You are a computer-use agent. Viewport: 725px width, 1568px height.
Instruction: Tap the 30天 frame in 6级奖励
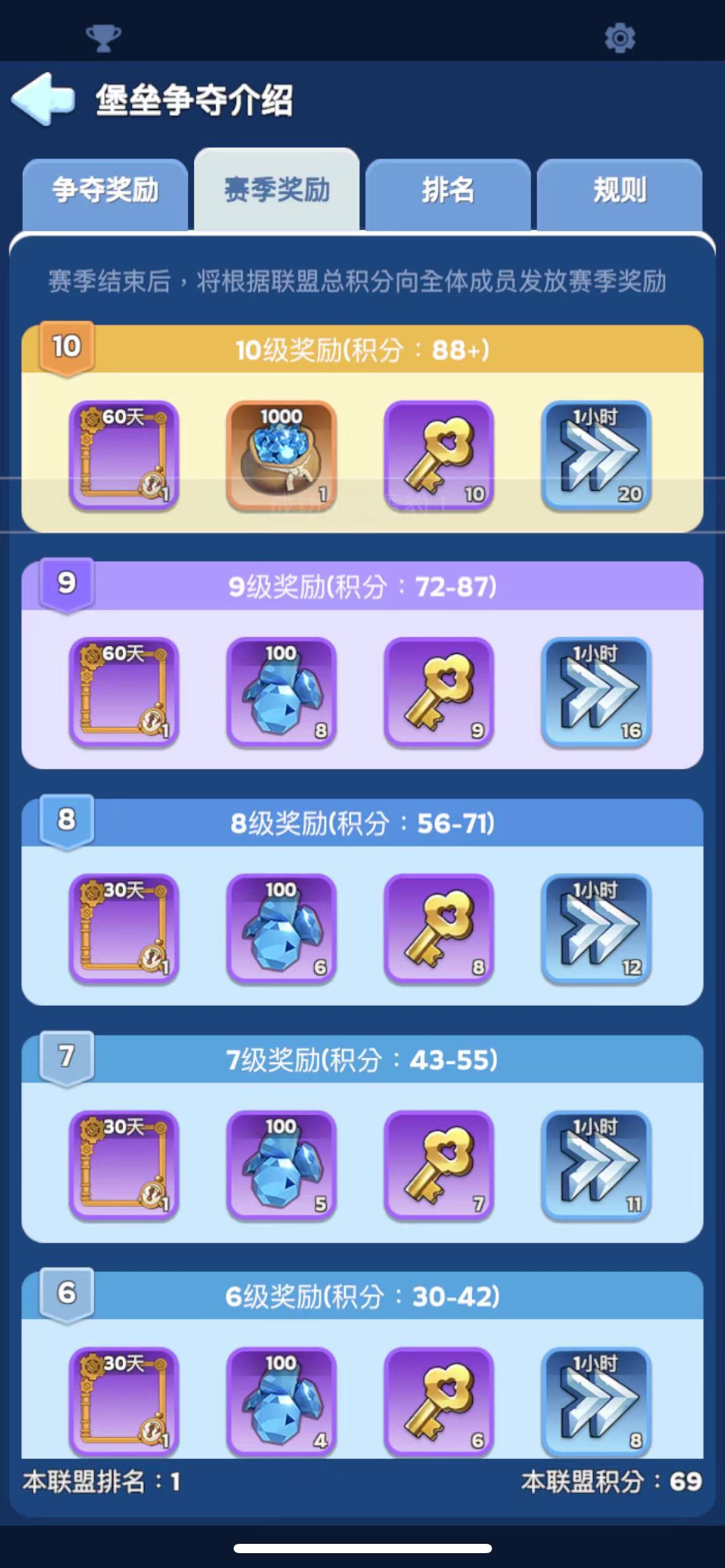124,1401
